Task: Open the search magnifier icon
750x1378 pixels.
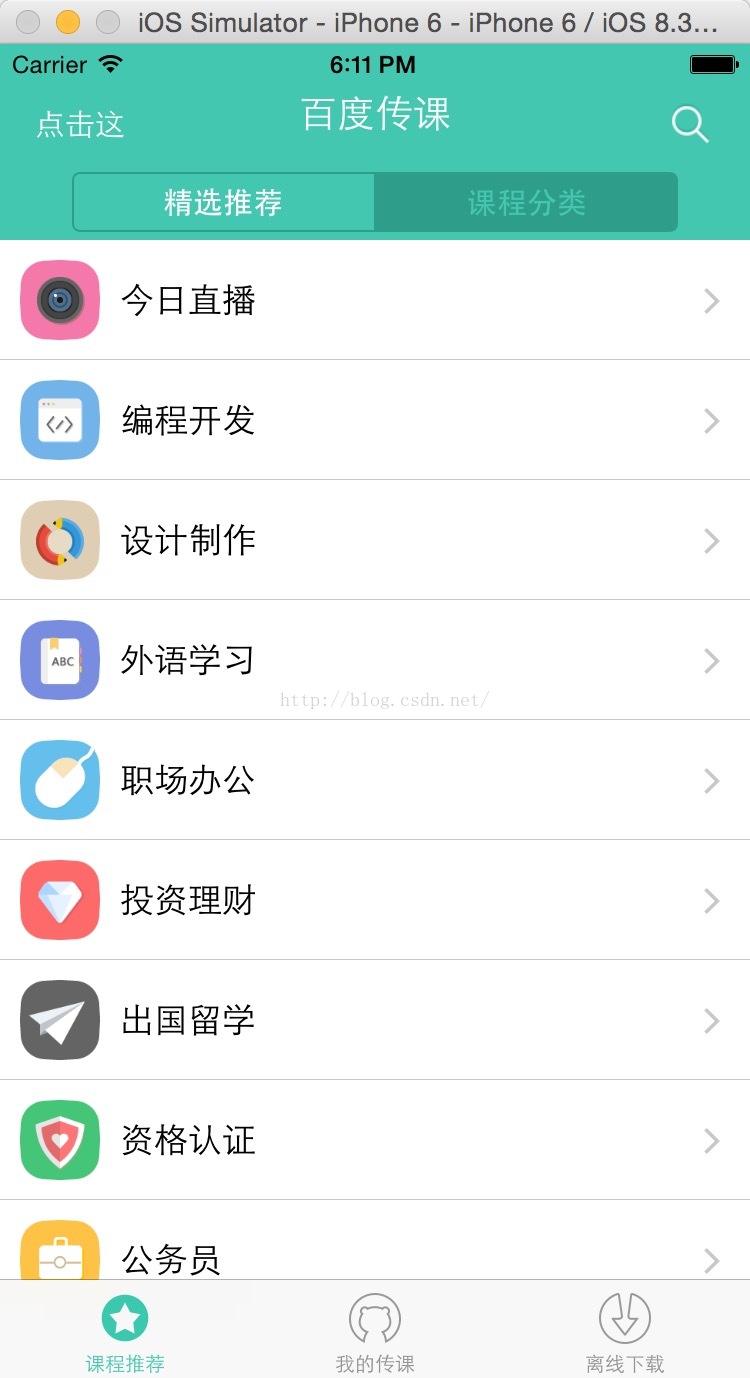Action: [690, 125]
